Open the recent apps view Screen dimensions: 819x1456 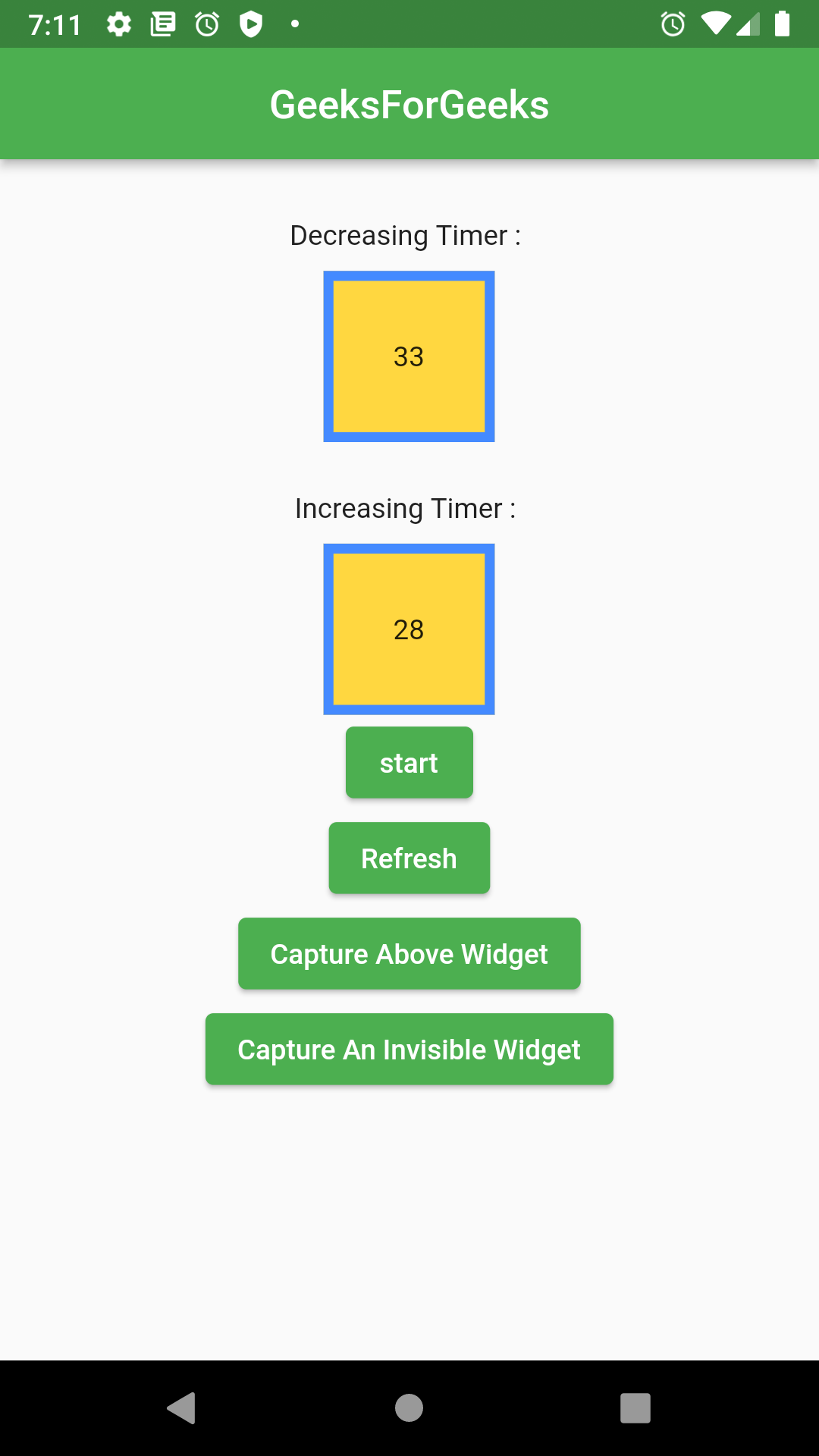(x=635, y=1408)
